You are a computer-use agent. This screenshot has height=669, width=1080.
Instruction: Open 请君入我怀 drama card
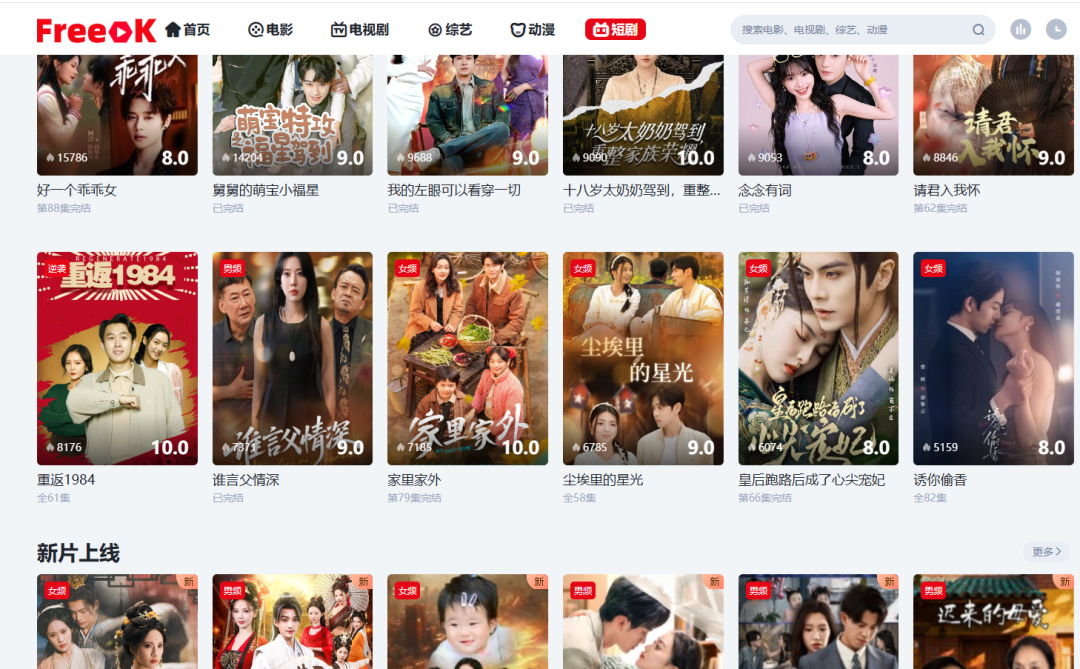[x=993, y=115]
